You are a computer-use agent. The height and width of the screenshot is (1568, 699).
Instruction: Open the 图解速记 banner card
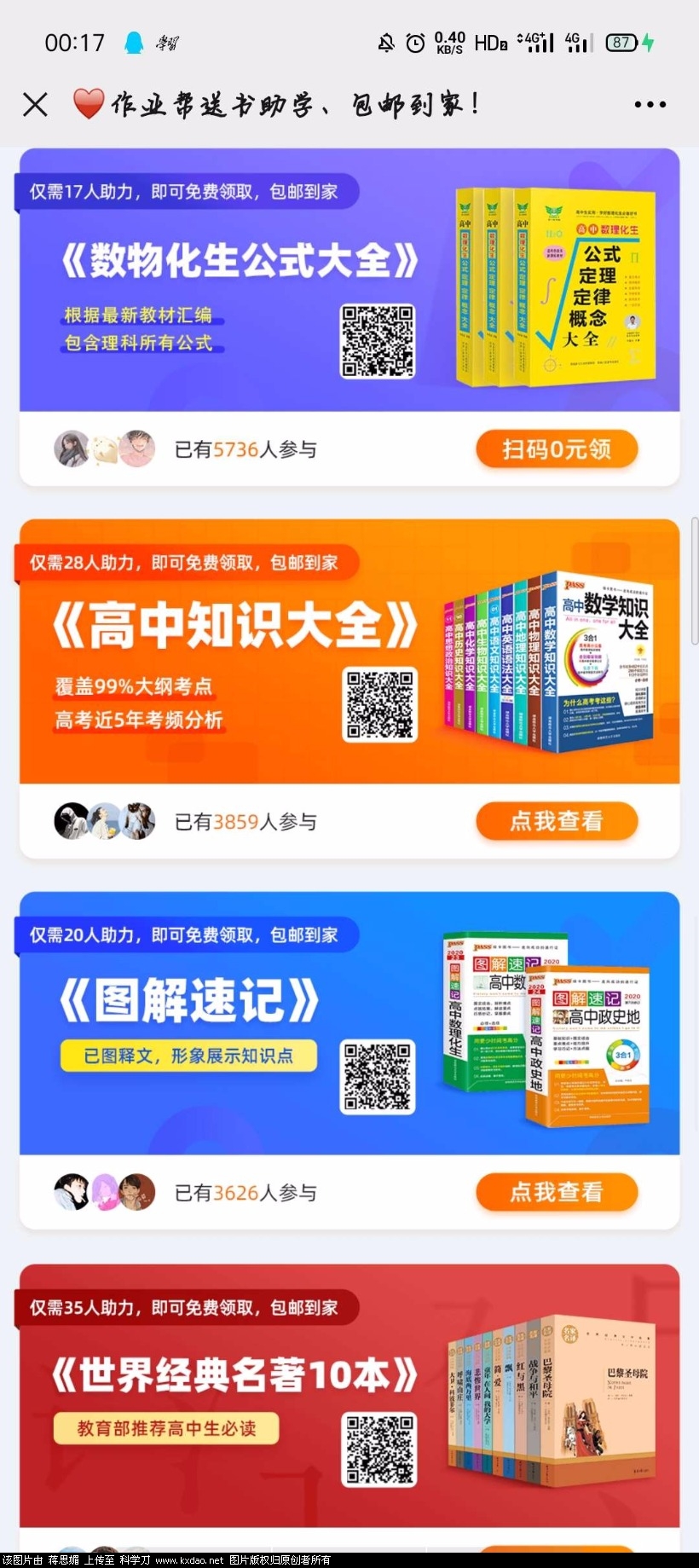click(256, 1023)
